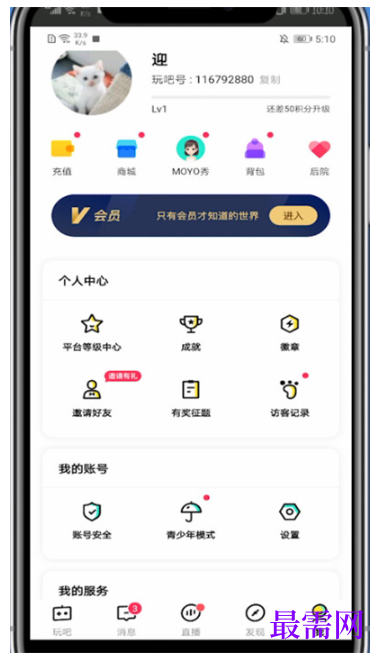This screenshot has height=656, width=382.
Task: Switch to the 玩吧 tab
Action: tap(62, 621)
